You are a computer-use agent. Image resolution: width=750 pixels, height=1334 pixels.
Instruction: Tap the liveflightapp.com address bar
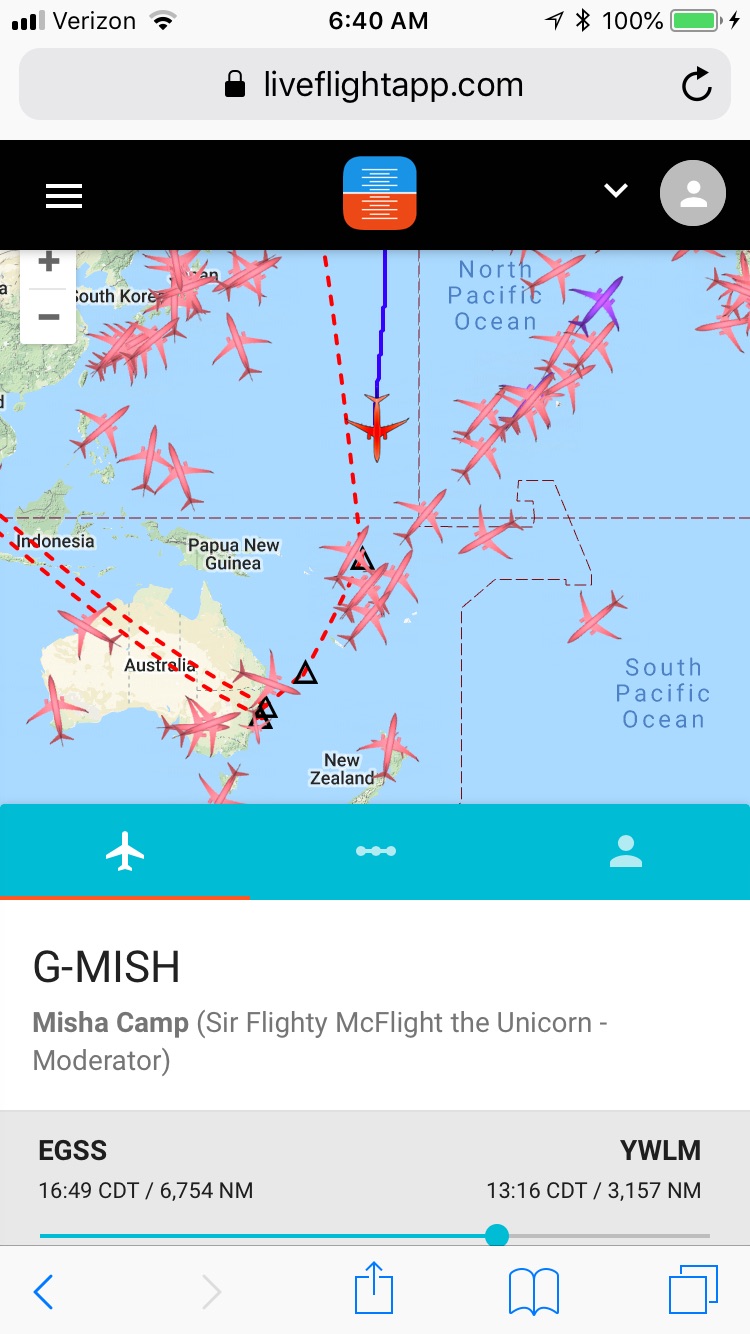coord(375,85)
